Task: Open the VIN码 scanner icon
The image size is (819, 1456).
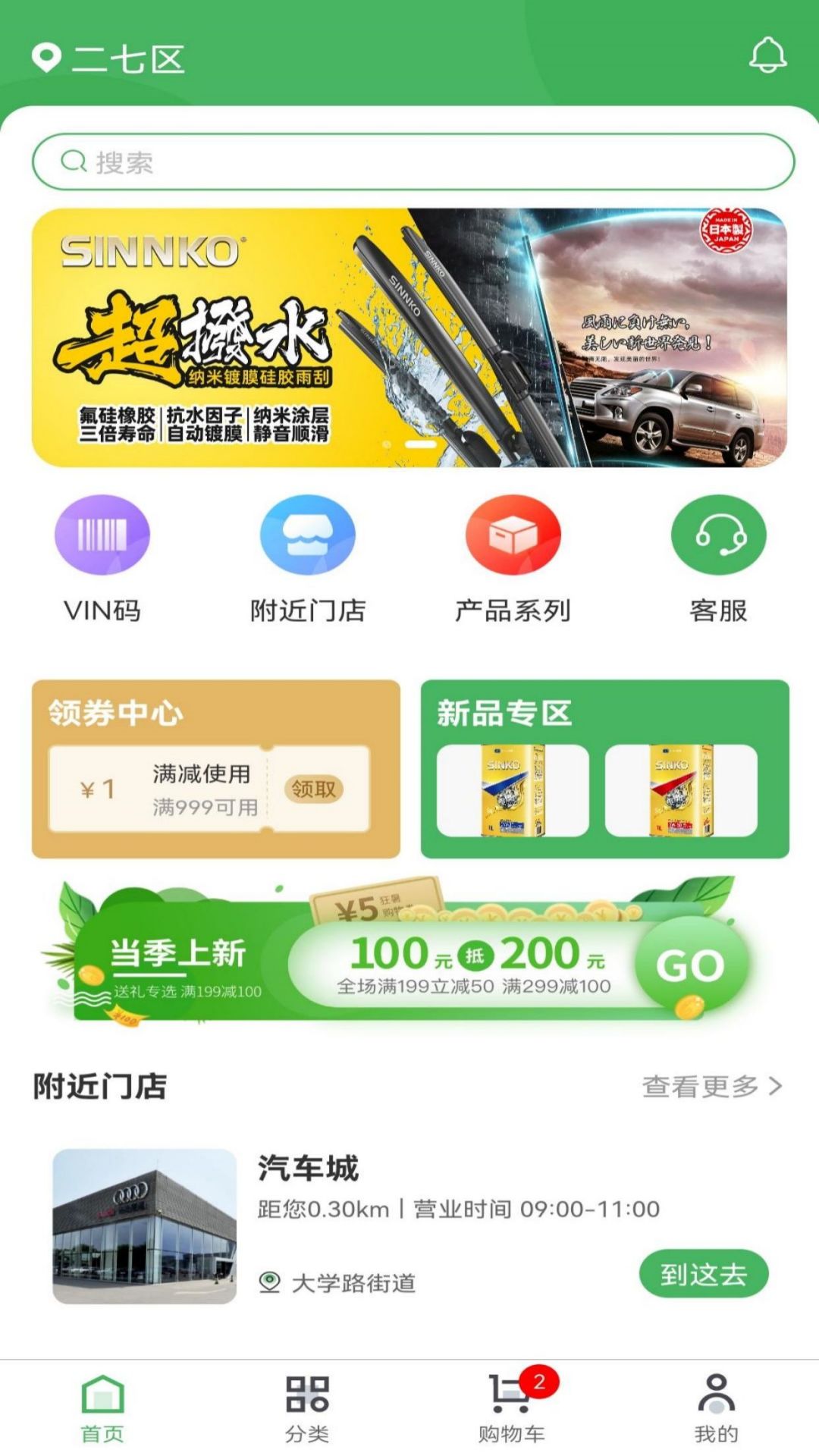Action: coord(100,535)
